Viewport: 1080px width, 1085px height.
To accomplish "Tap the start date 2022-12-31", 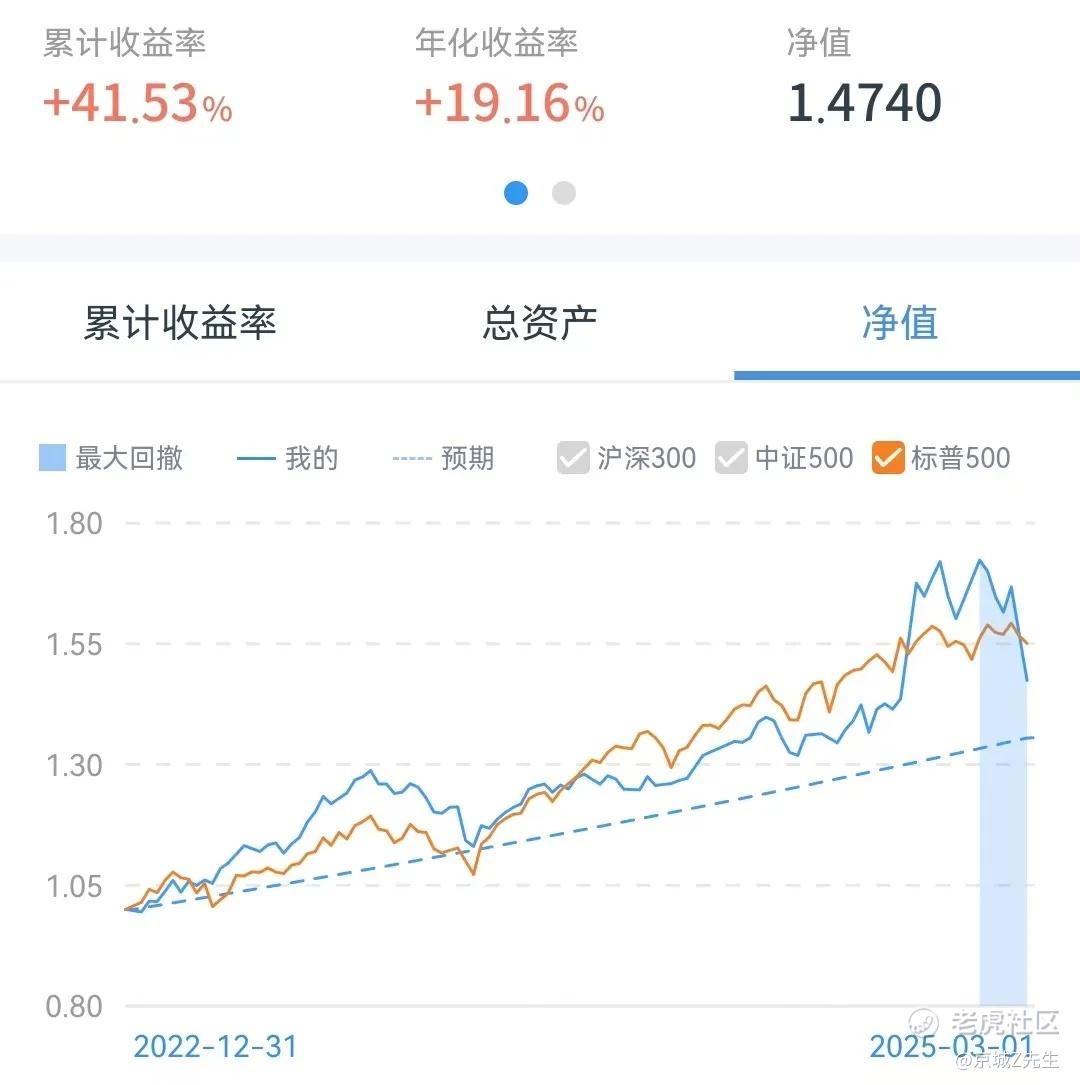I will point(215,1047).
